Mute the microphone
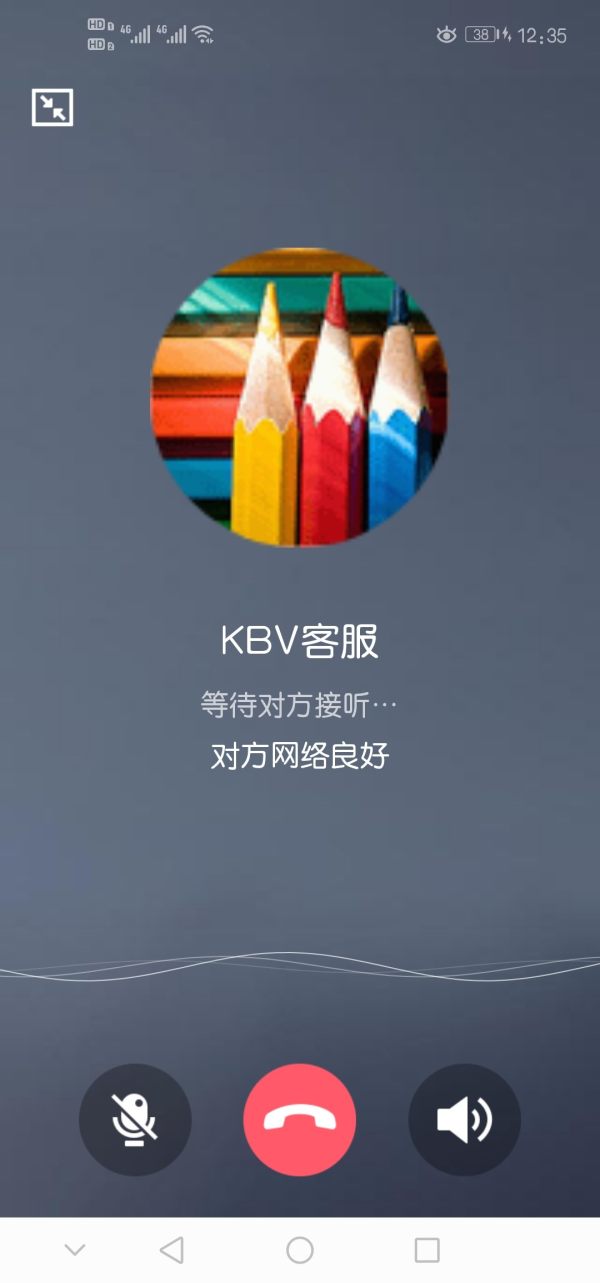 (135, 1119)
